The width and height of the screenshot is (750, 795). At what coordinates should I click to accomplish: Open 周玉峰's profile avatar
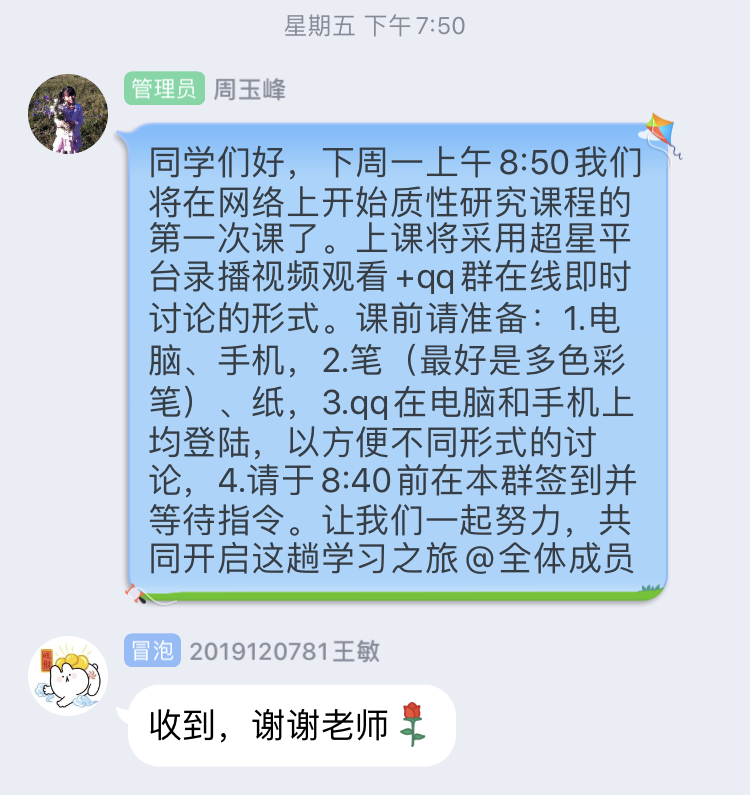pos(69,113)
